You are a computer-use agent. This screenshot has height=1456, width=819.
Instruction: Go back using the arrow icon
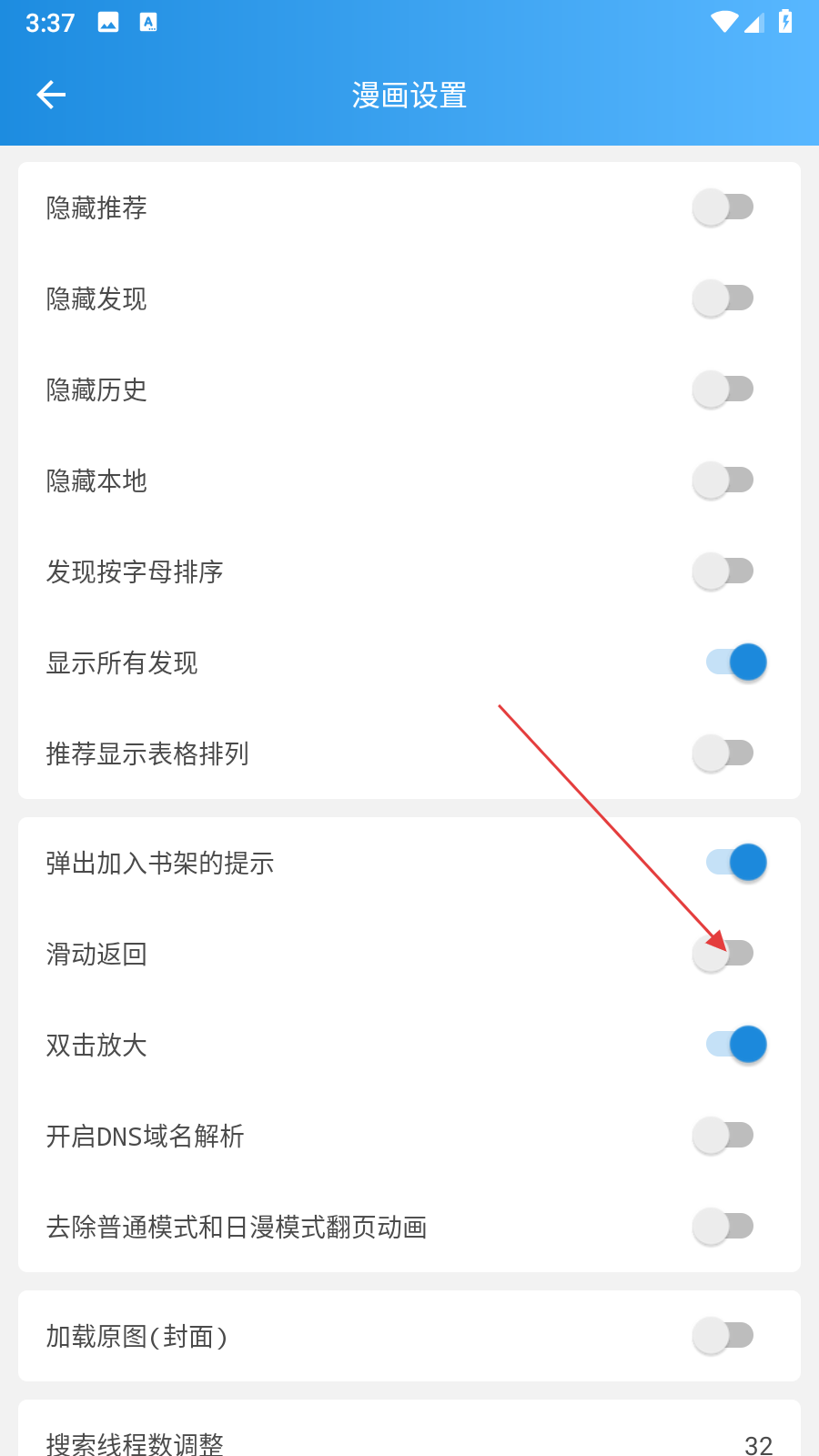click(51, 95)
